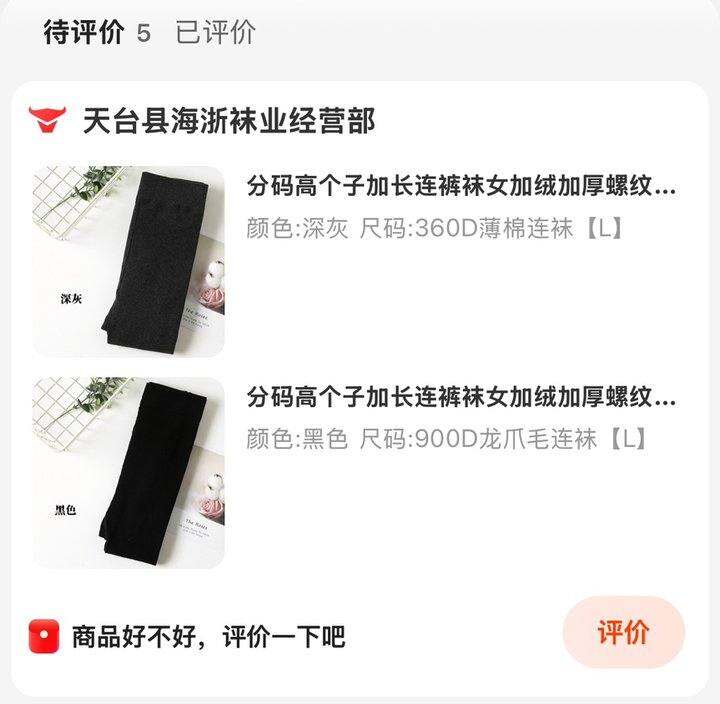Open the 黑色 900D龙爪毛连袜 product image
This screenshot has width=720, height=704.
click(x=128, y=472)
